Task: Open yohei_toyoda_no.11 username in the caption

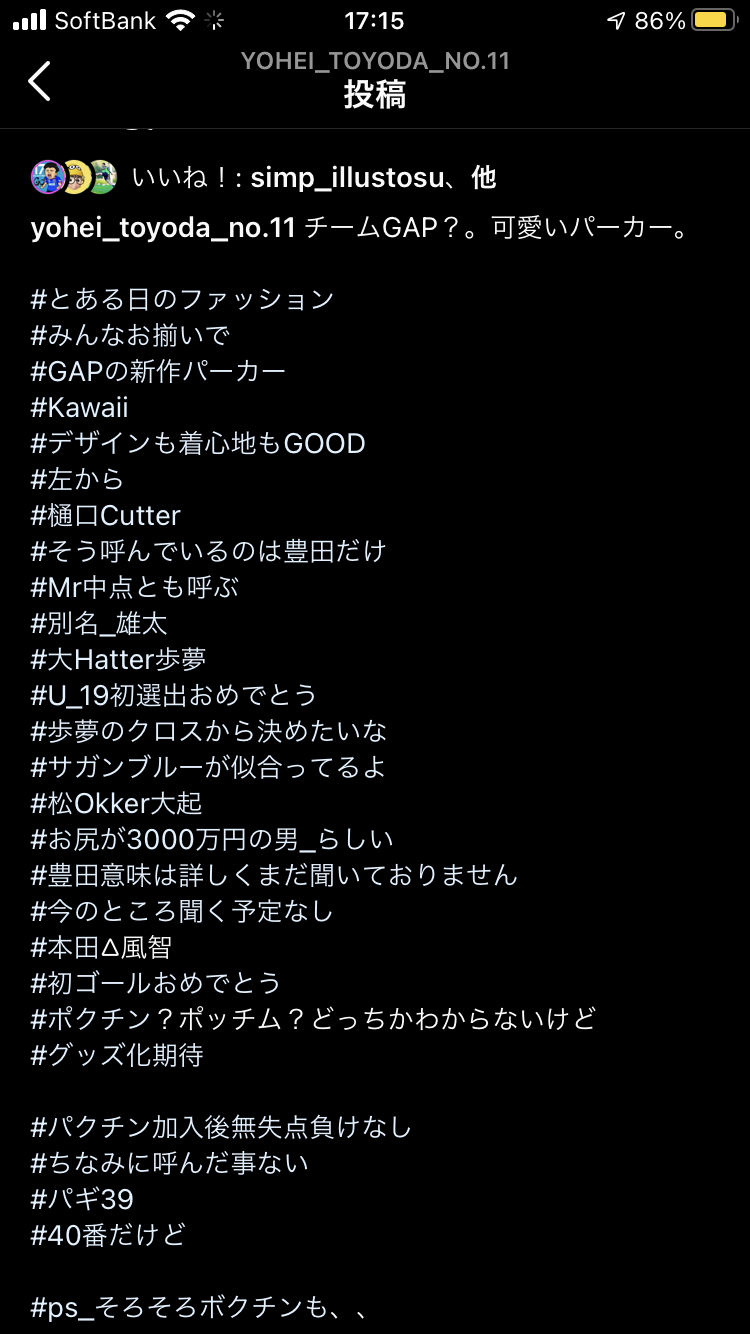Action: [x=163, y=228]
